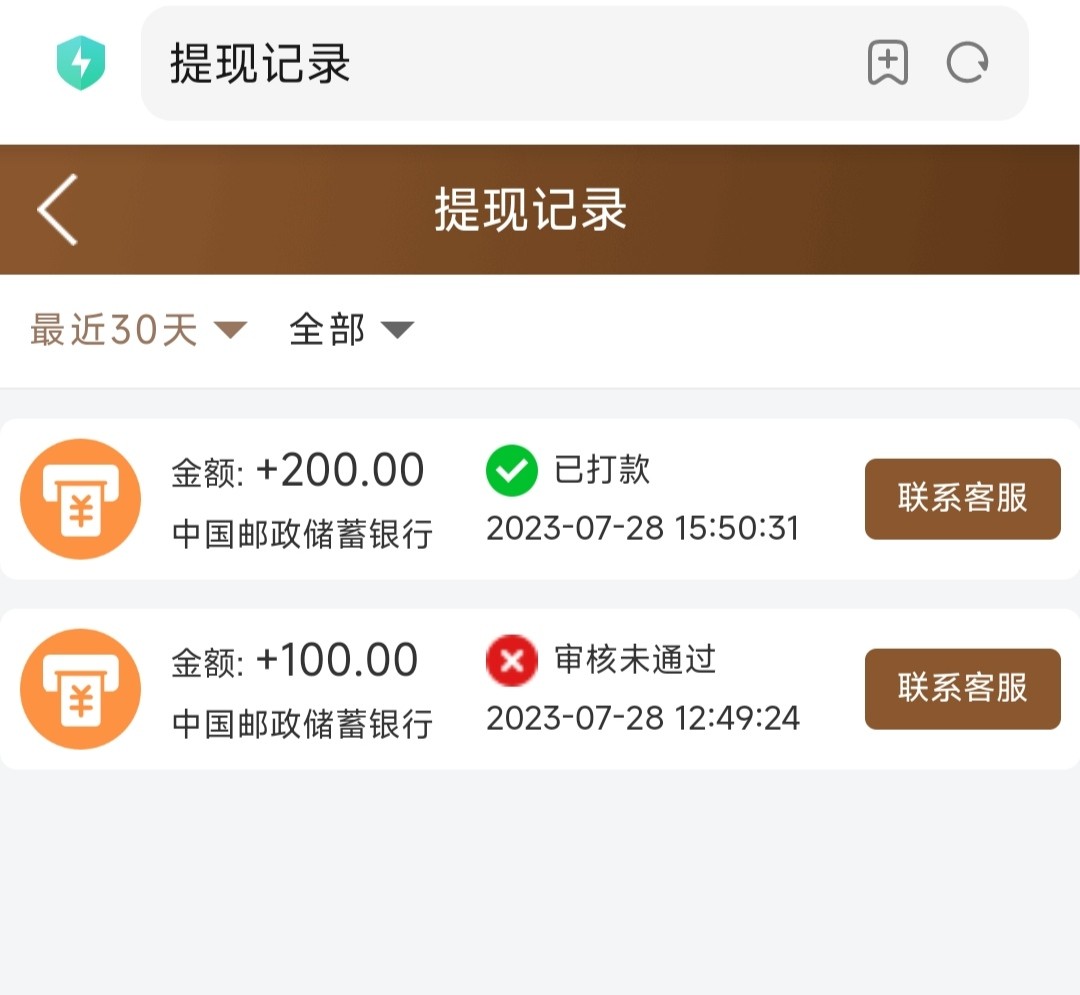The height and width of the screenshot is (995, 1080).
Task: Add this page to bookmarks
Action: click(x=887, y=64)
